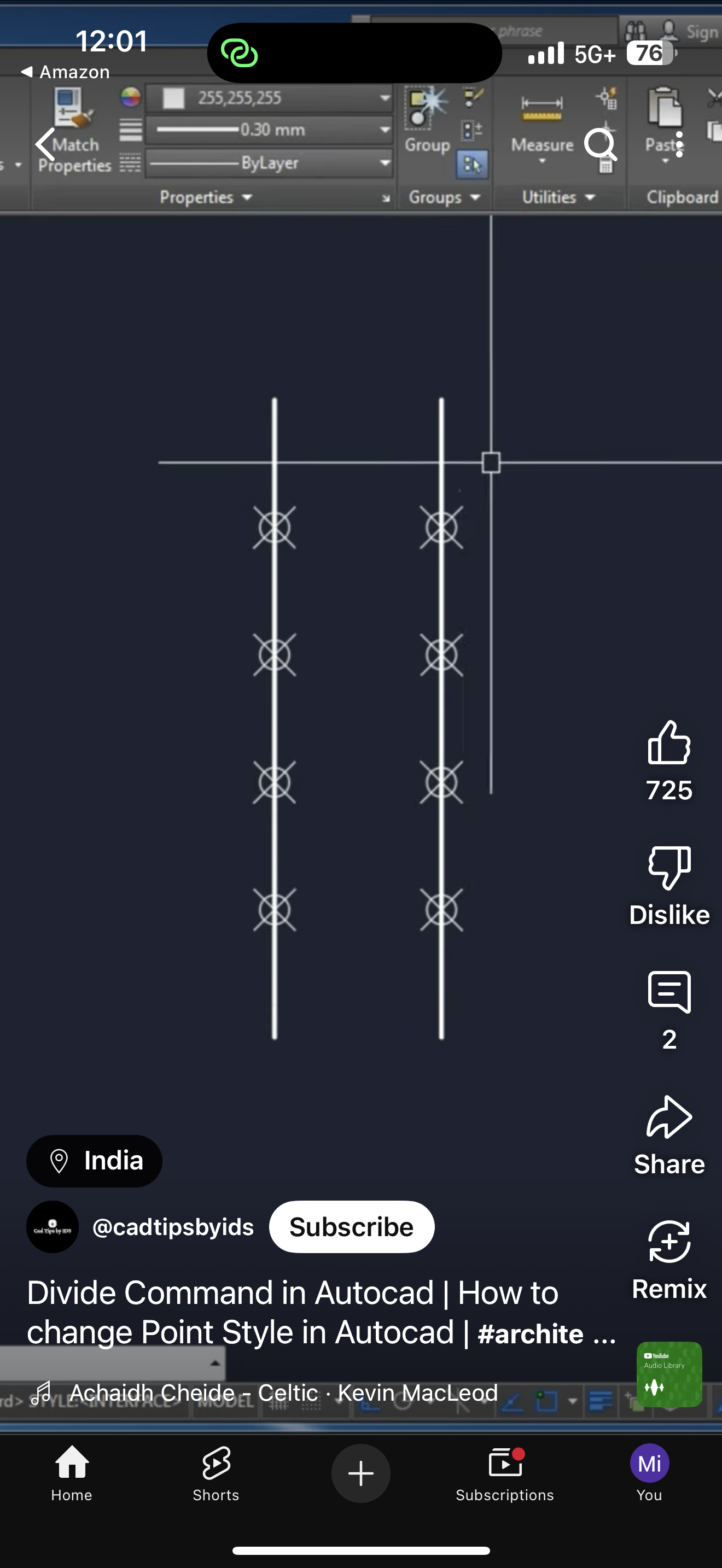722x1568 pixels.
Task: Expand the Divide Command video description
Action: pos(322,1312)
